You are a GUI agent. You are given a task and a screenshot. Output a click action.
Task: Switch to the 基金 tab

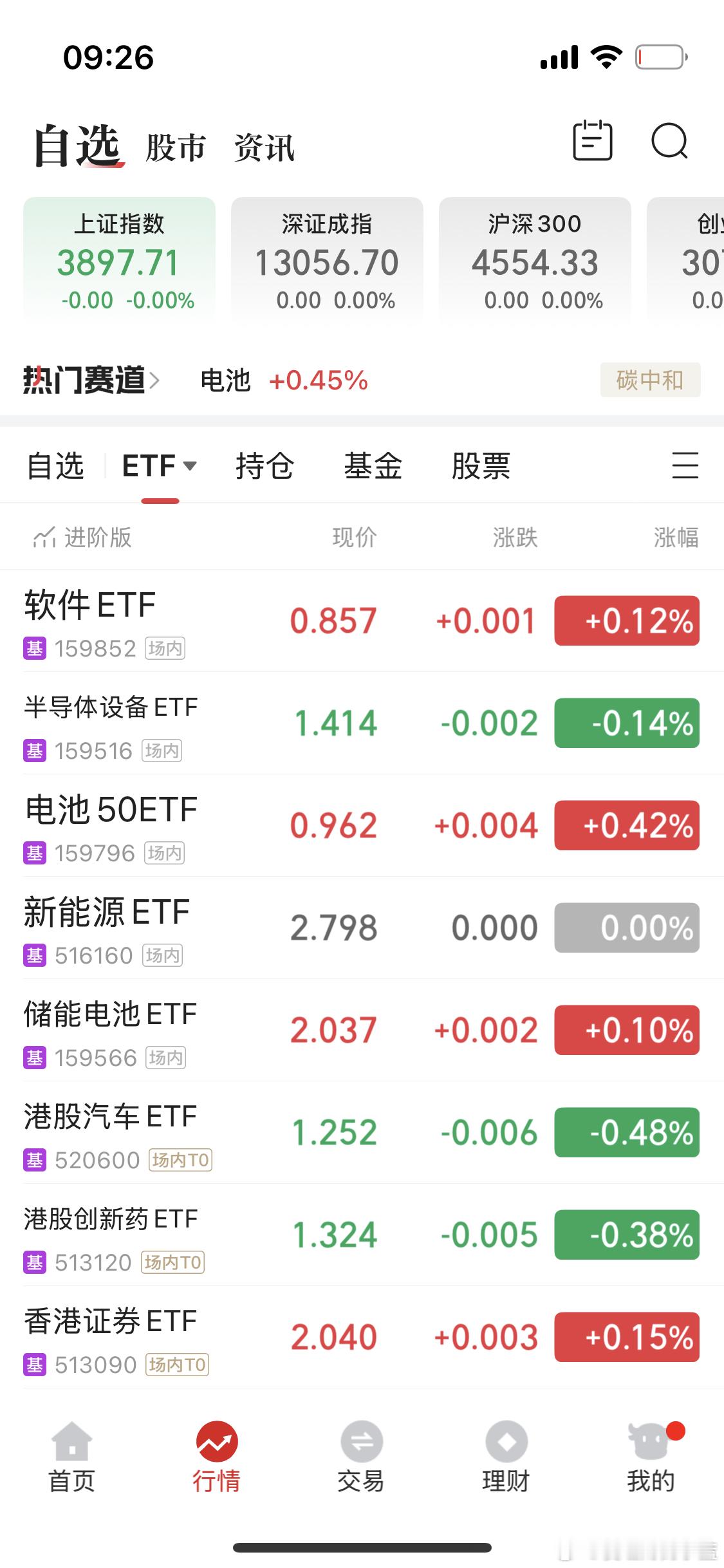coord(373,466)
